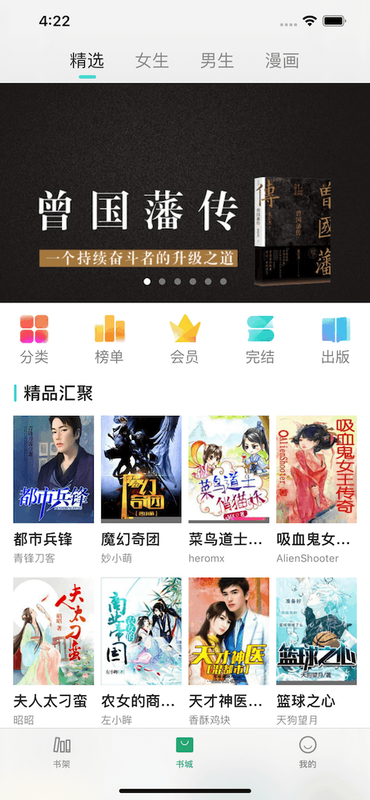Open the 榜单 rankings shortcut
This screenshot has width=370, height=800.
tap(109, 339)
